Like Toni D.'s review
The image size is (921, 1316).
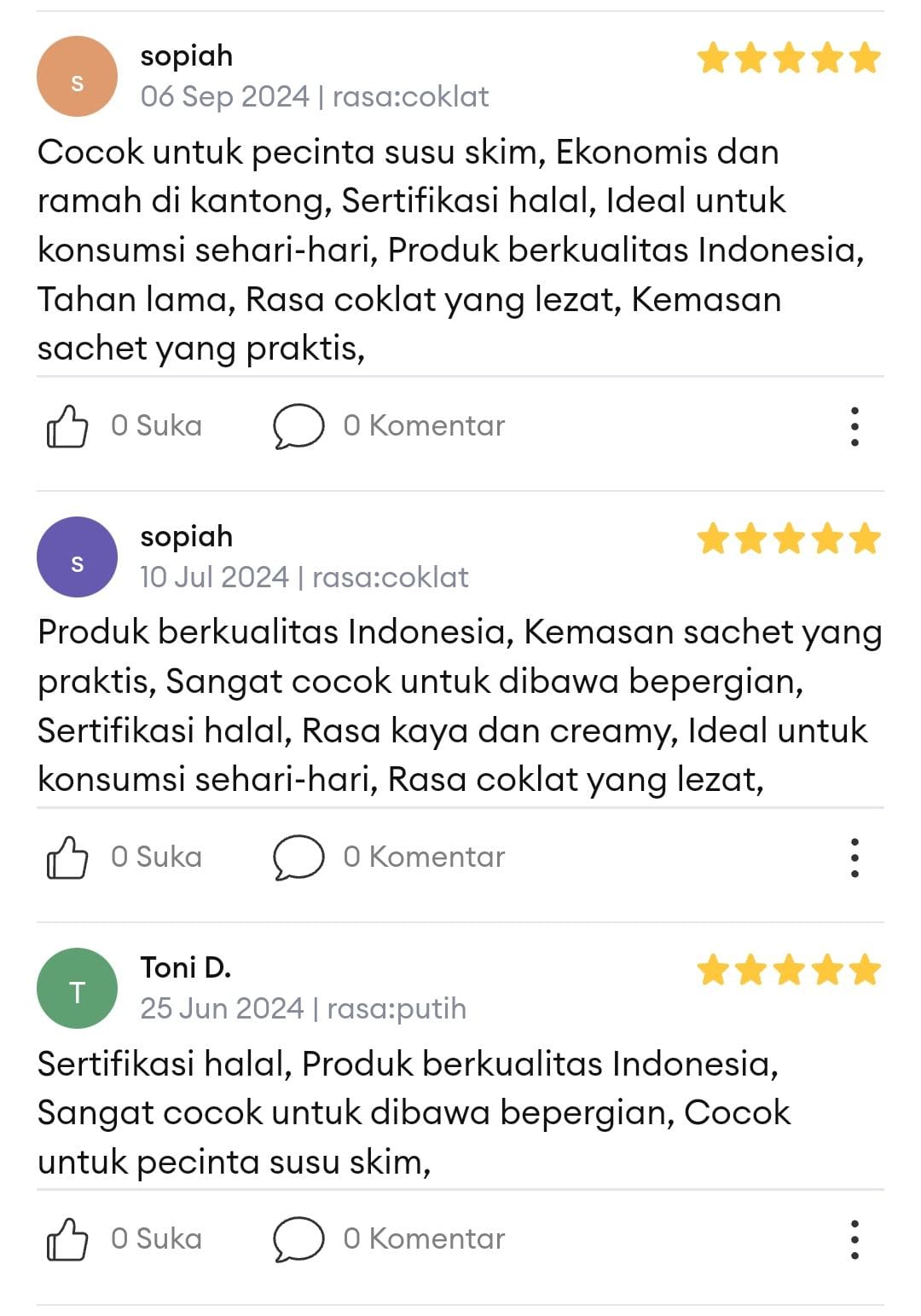67,1239
